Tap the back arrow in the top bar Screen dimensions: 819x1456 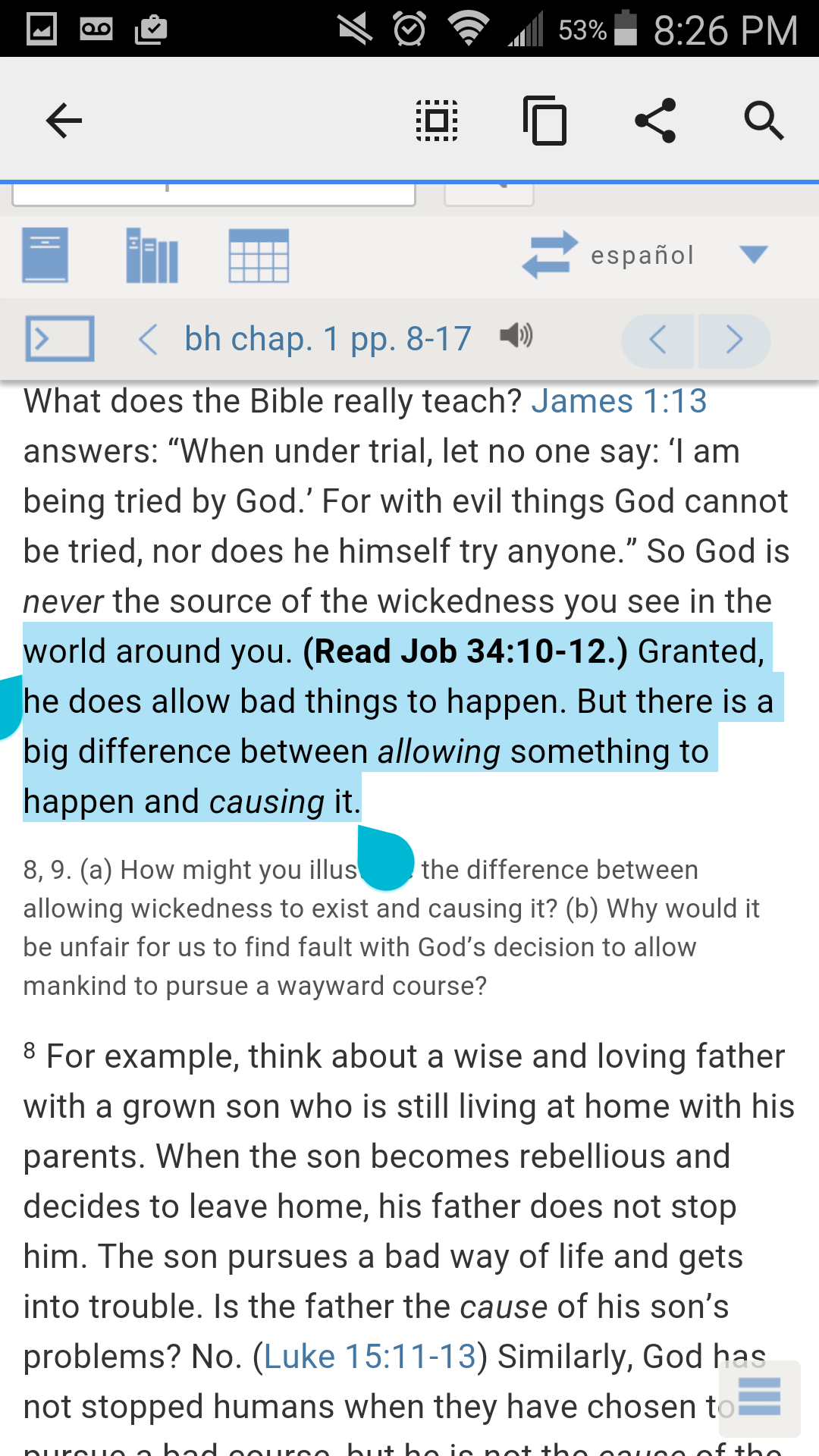coord(64,120)
